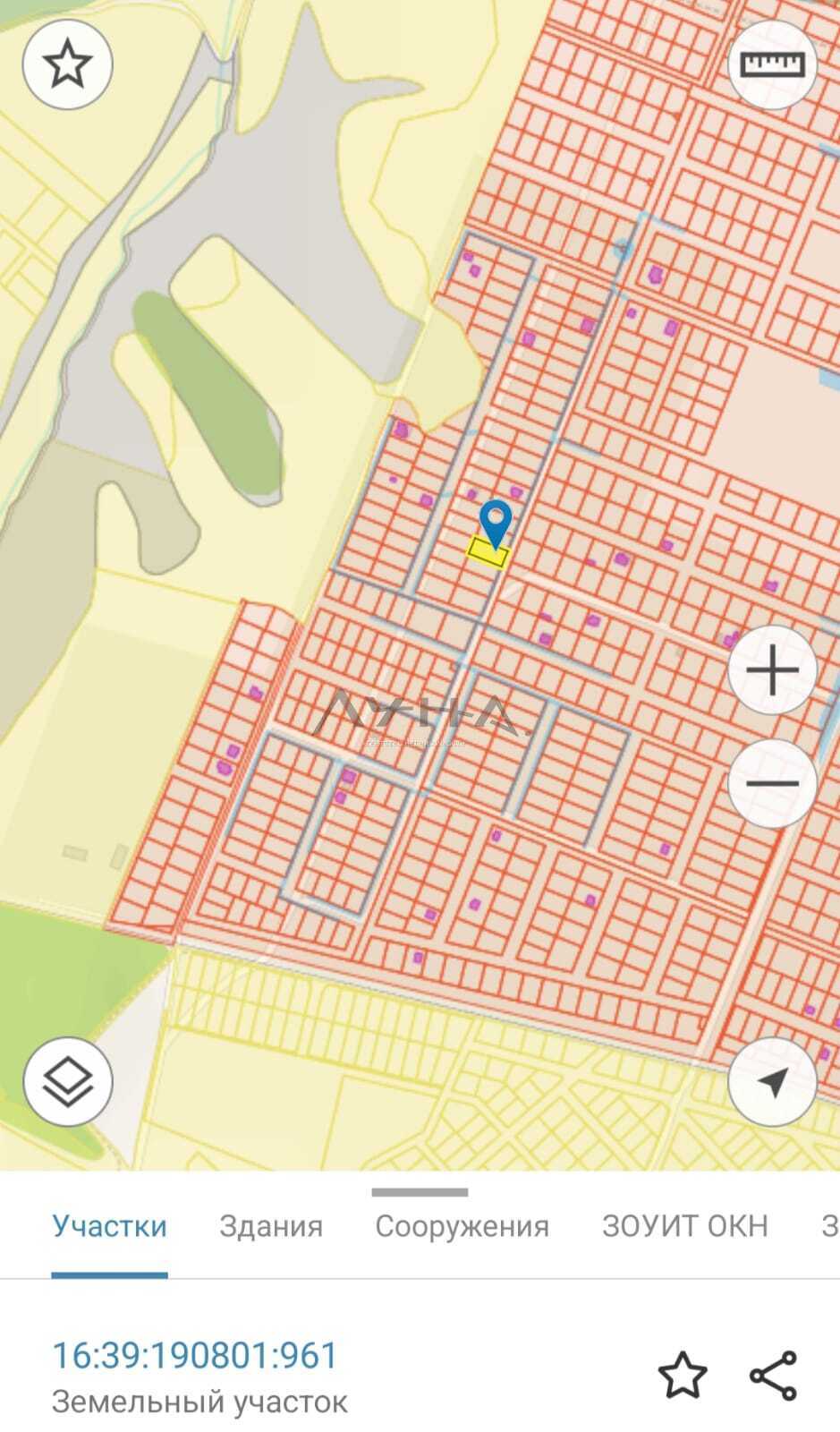Open the map layers selector
The width and height of the screenshot is (840, 1432).
[68, 1081]
